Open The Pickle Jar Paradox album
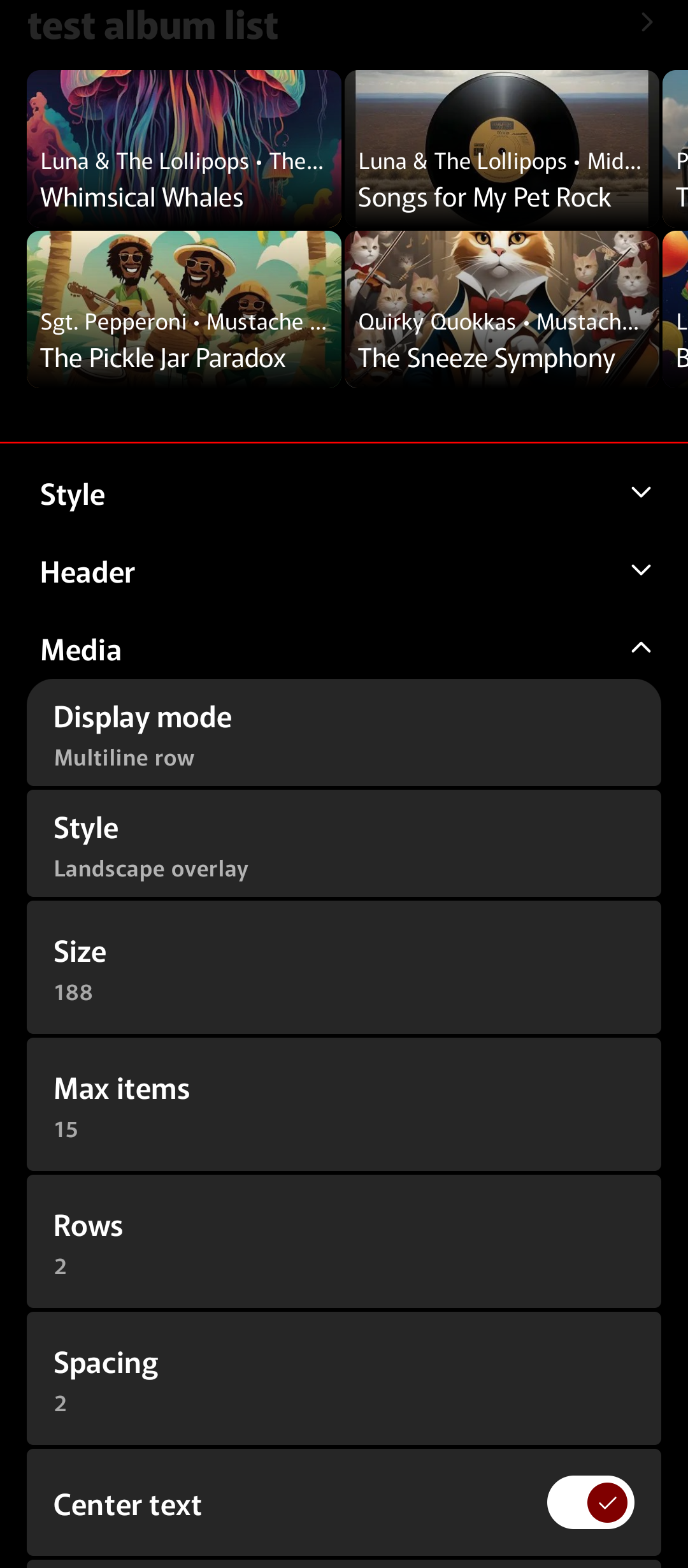The width and height of the screenshot is (688, 1568). tap(184, 309)
